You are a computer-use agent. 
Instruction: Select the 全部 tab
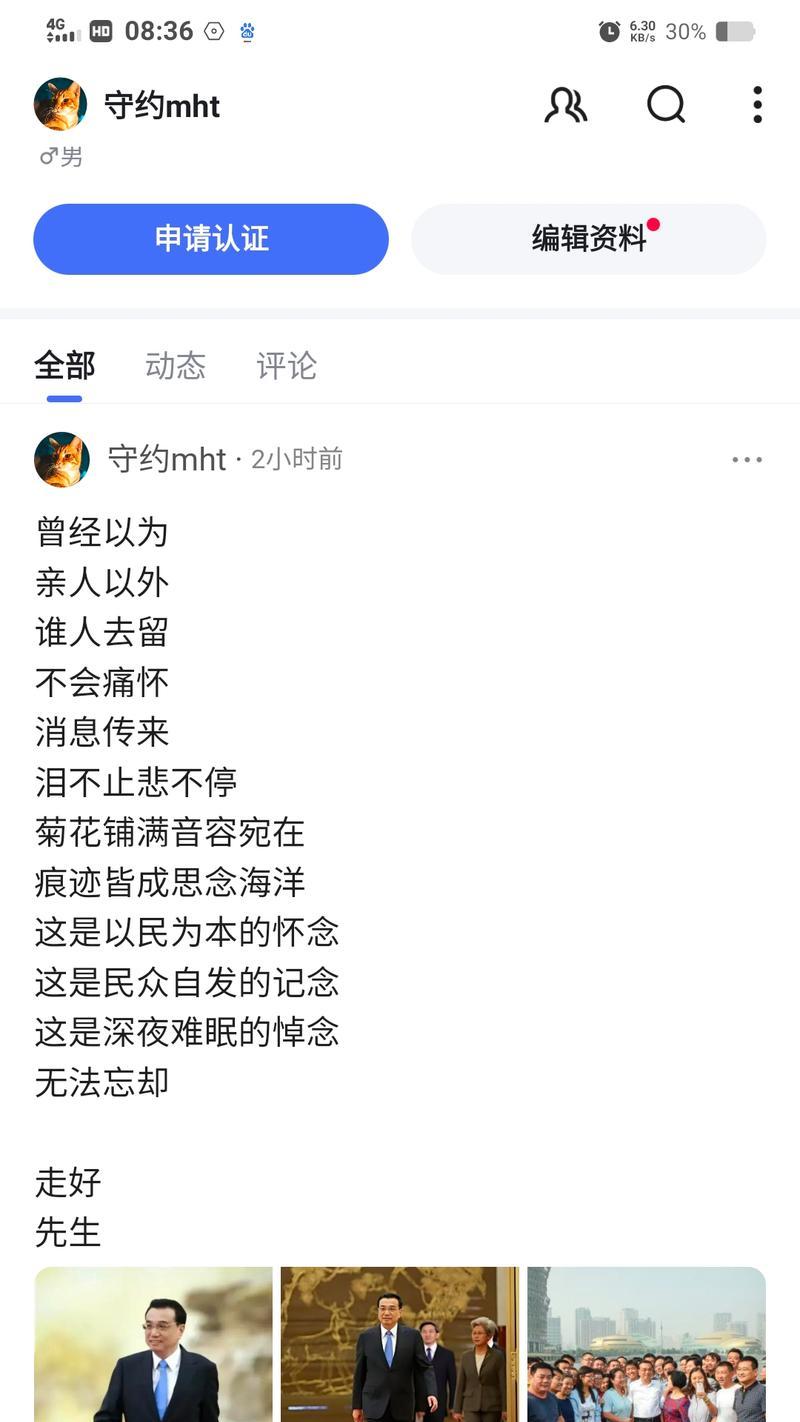pos(64,366)
